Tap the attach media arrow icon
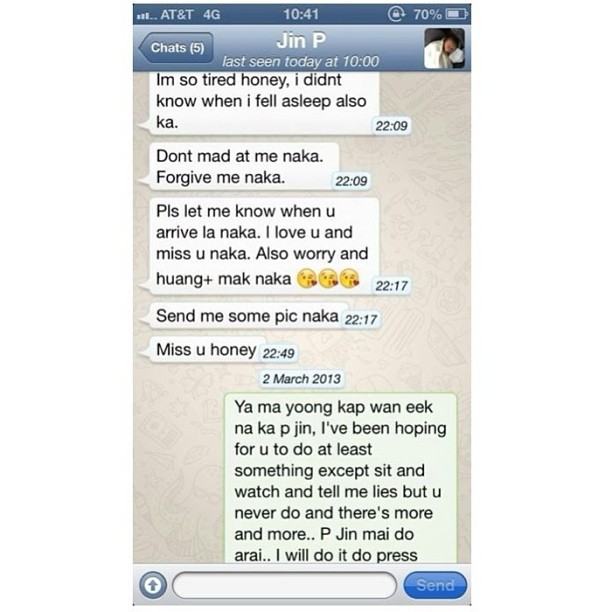Screen dimensions: 612x612 click(x=151, y=585)
